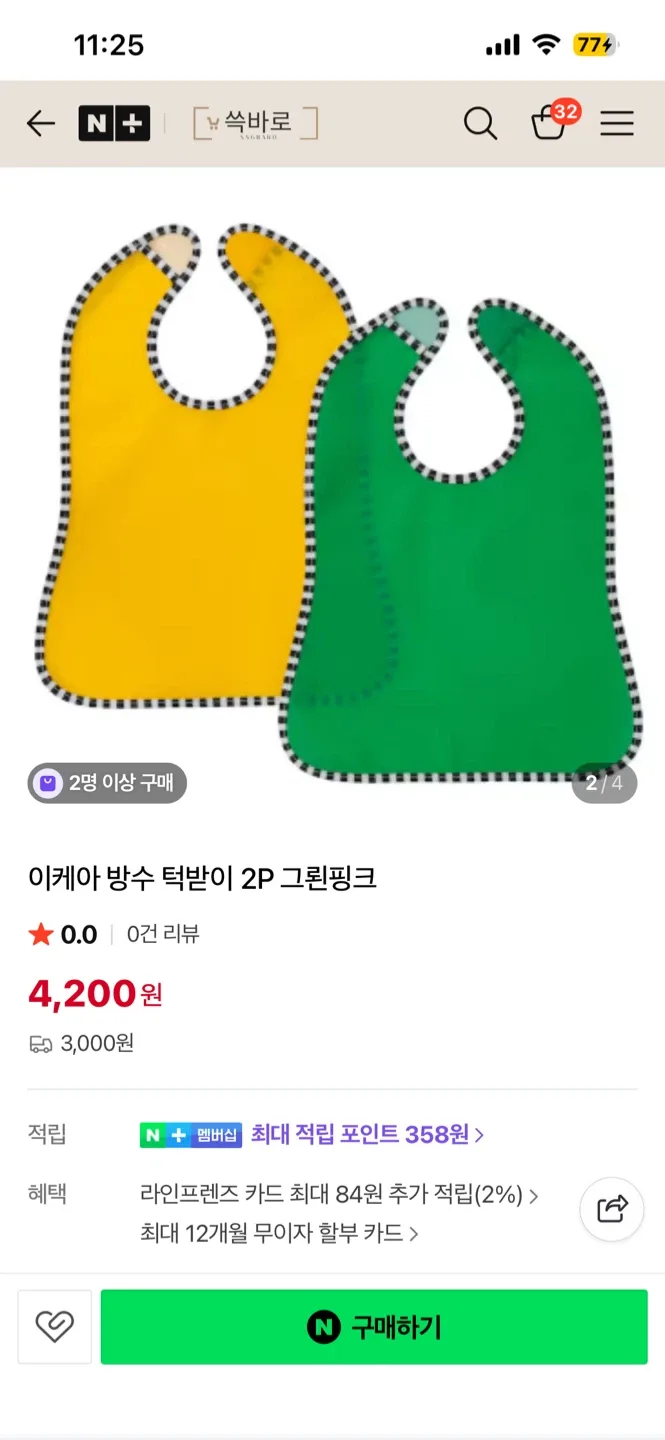Add the product to wishlist heart
Viewport: 665px width, 1440px height.
tap(55, 1327)
